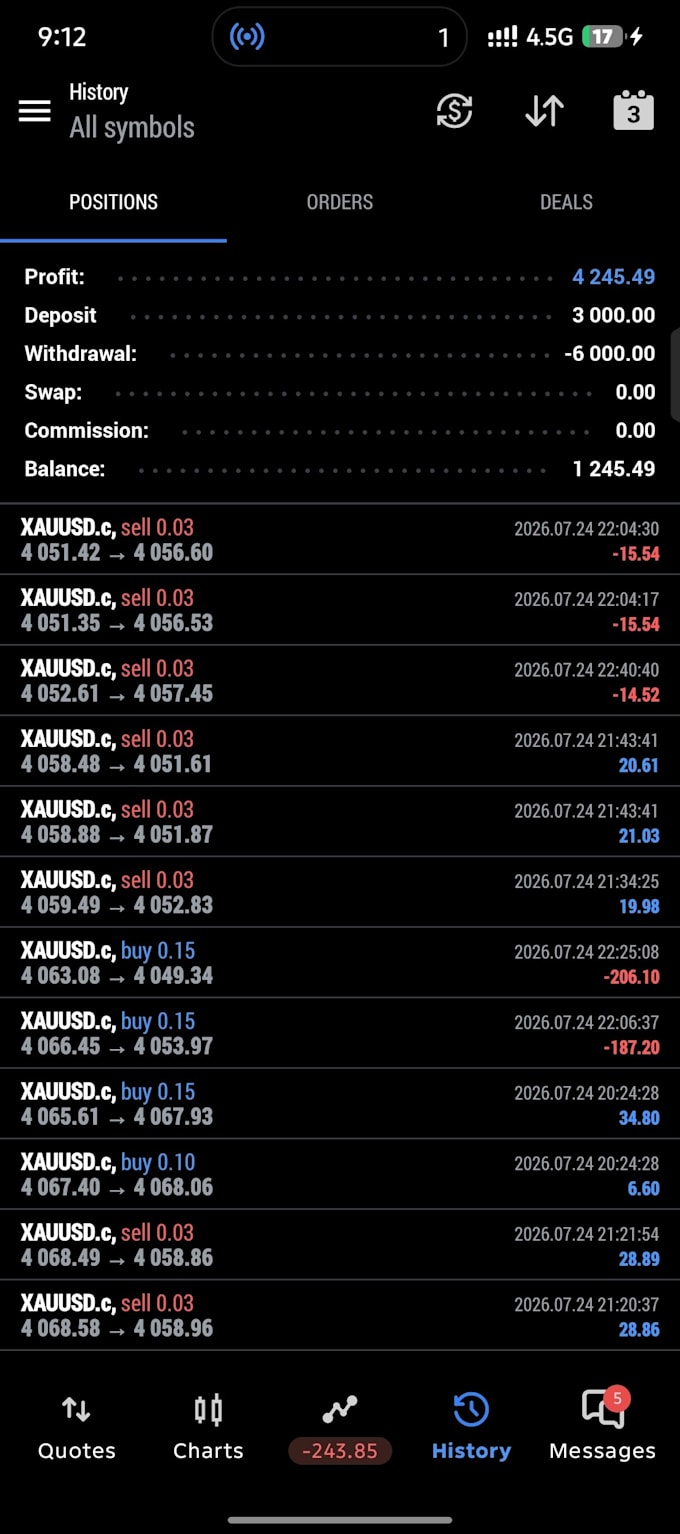Open the sell position with -14.52 loss

click(340, 681)
